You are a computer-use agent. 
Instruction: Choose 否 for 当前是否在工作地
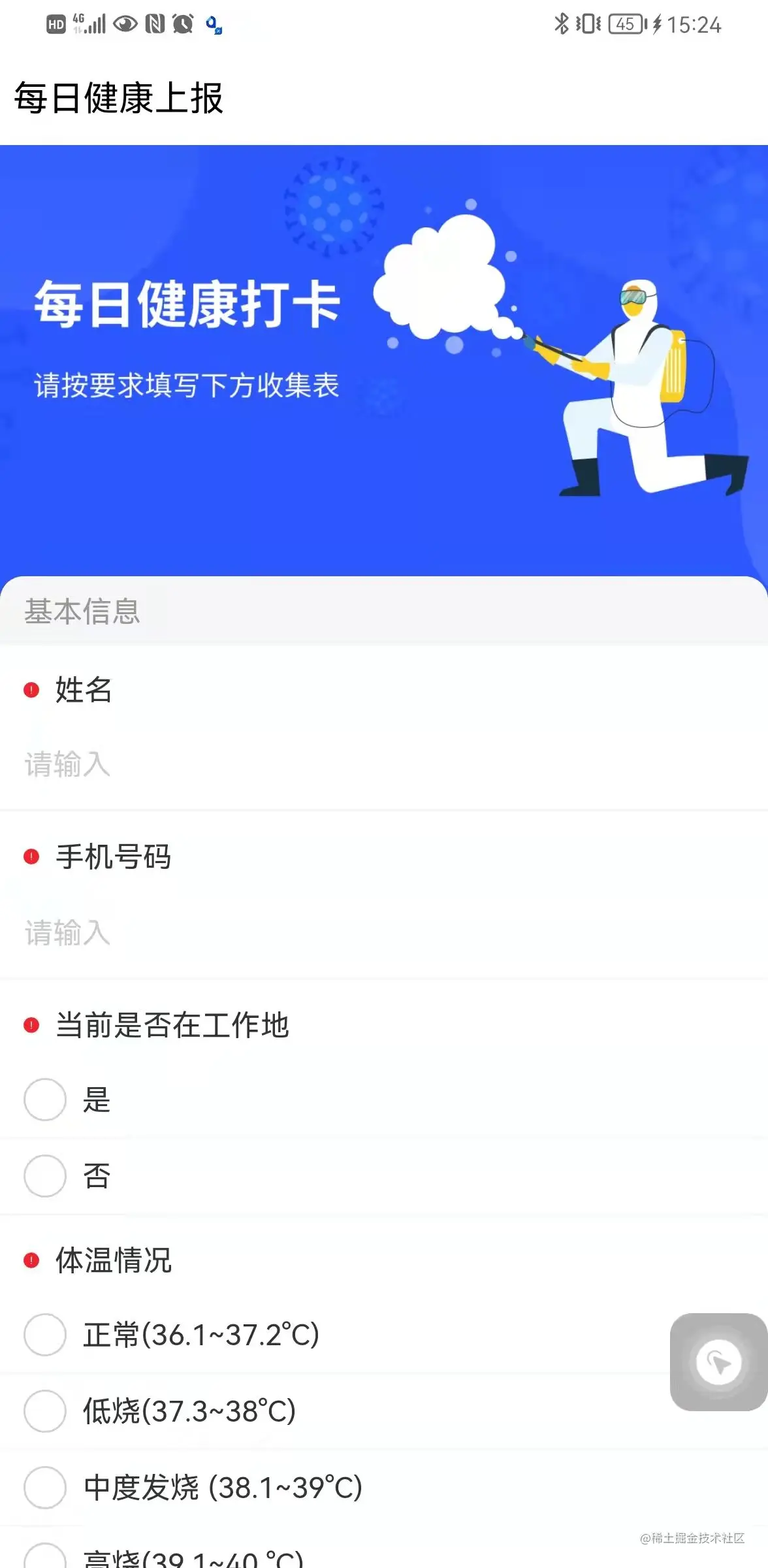point(45,1176)
